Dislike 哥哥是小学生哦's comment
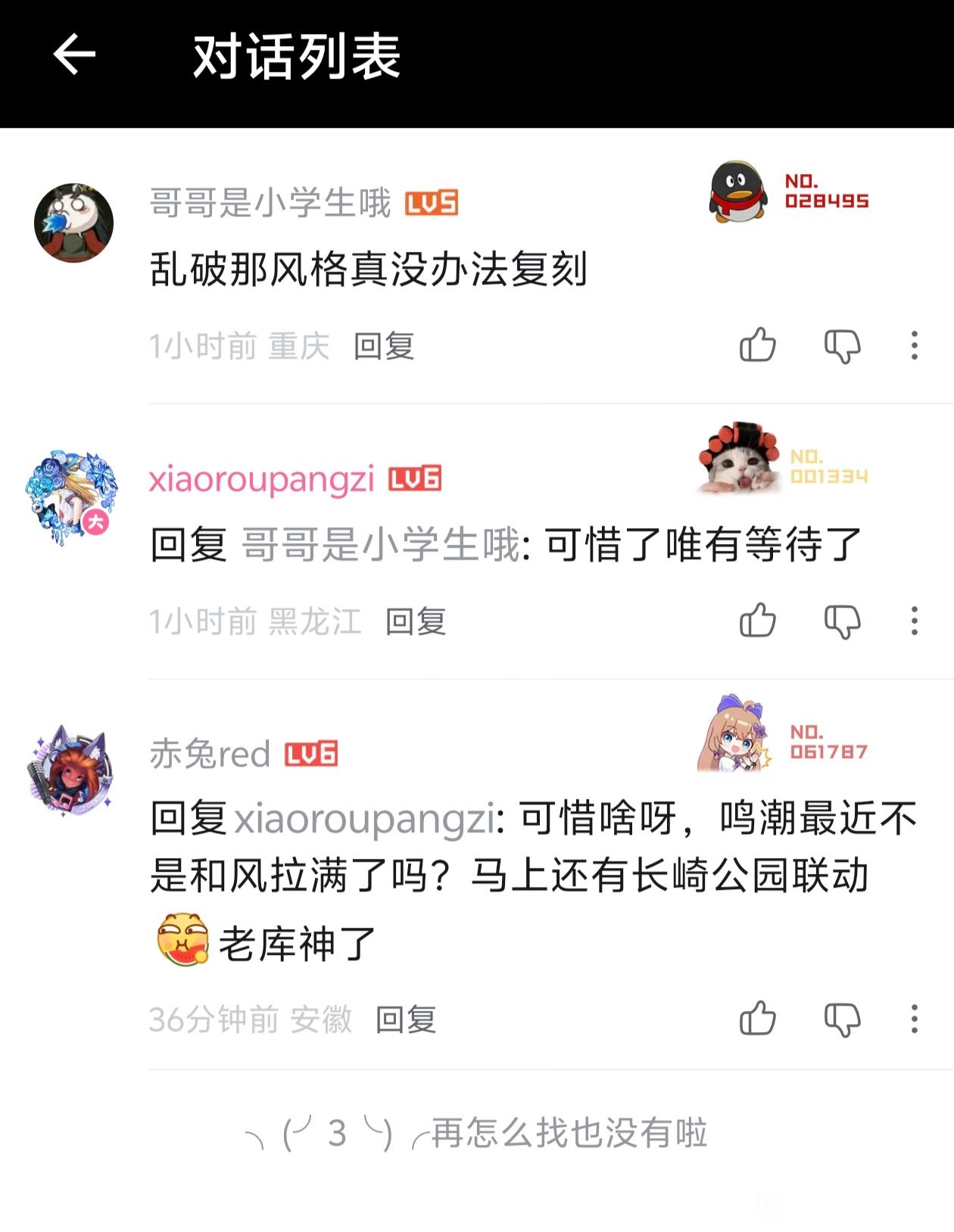This screenshot has width=954, height=1232. [842, 347]
